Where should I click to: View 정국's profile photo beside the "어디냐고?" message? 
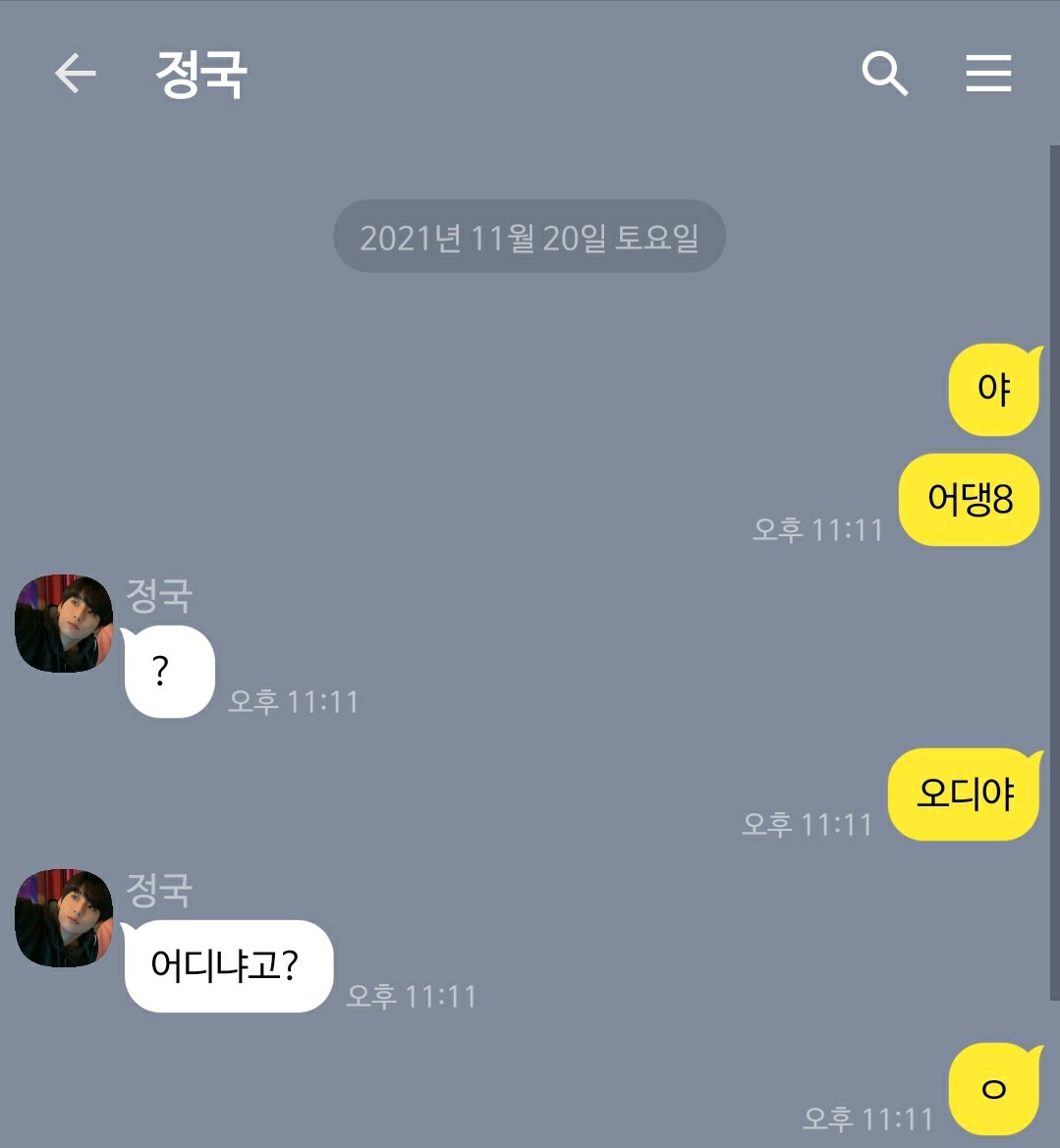(64, 917)
